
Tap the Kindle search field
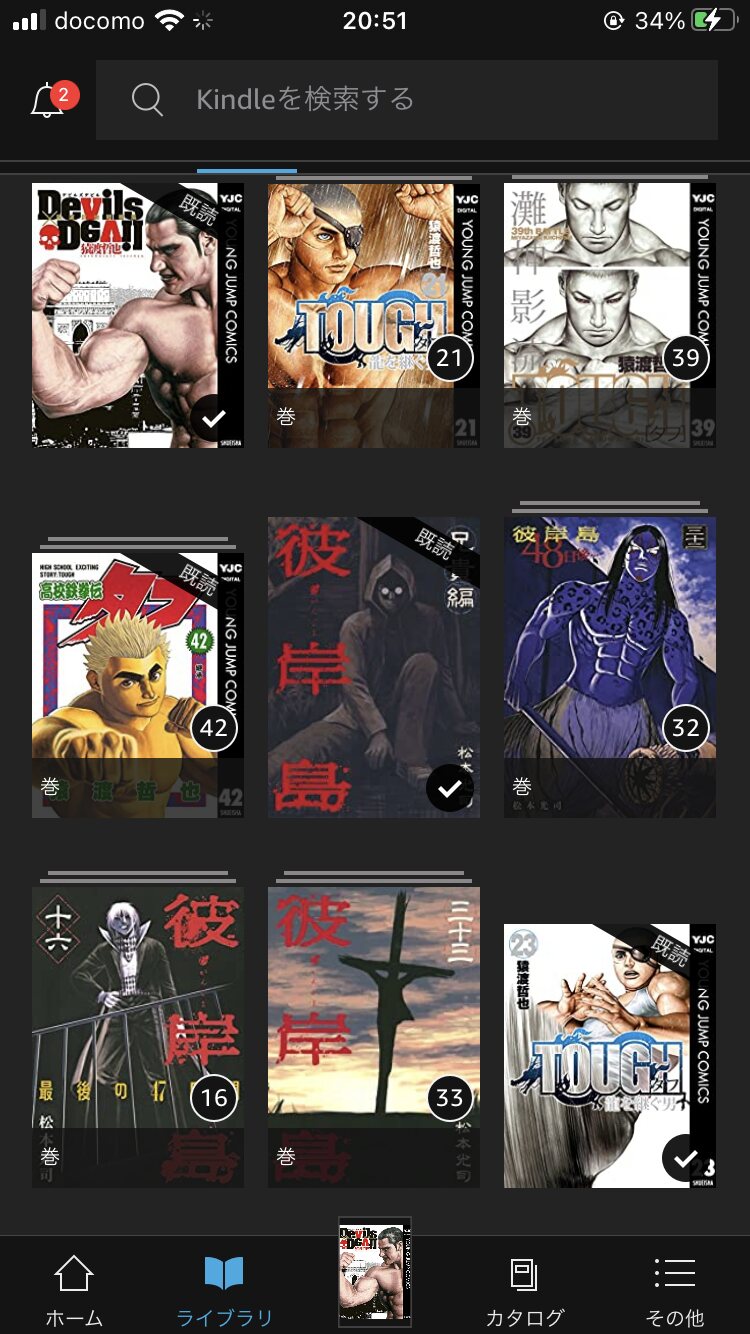406,100
